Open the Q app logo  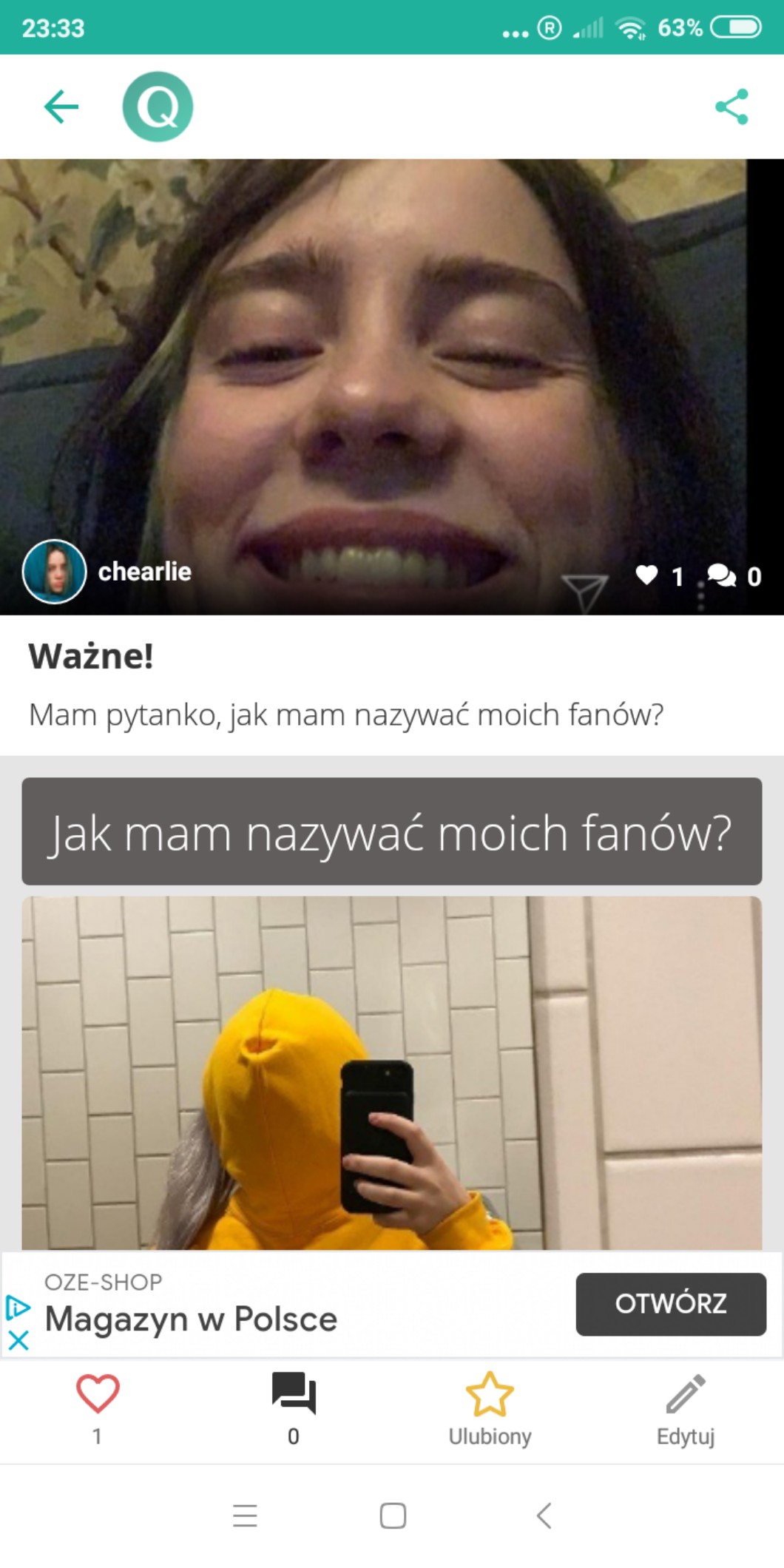tap(158, 107)
